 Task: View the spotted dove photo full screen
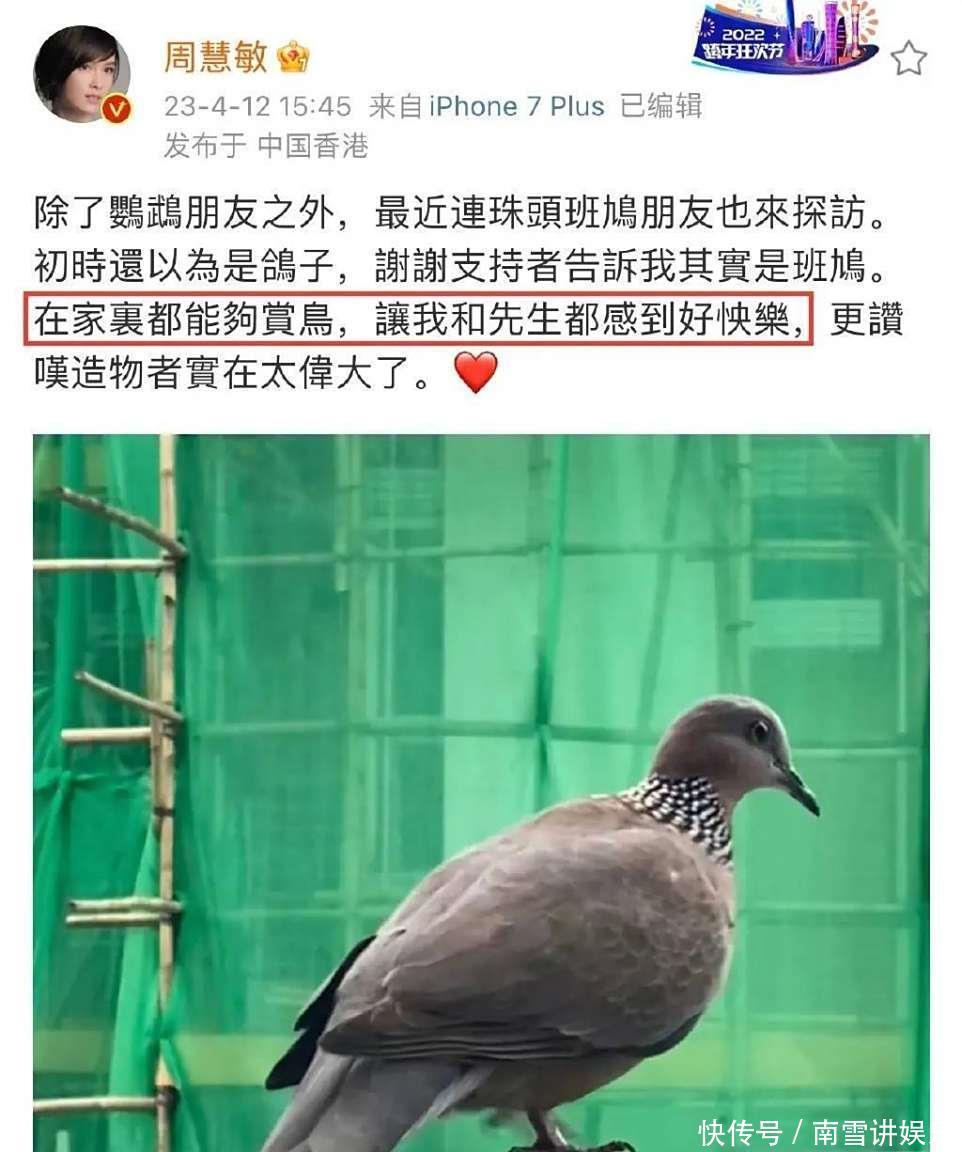480,790
